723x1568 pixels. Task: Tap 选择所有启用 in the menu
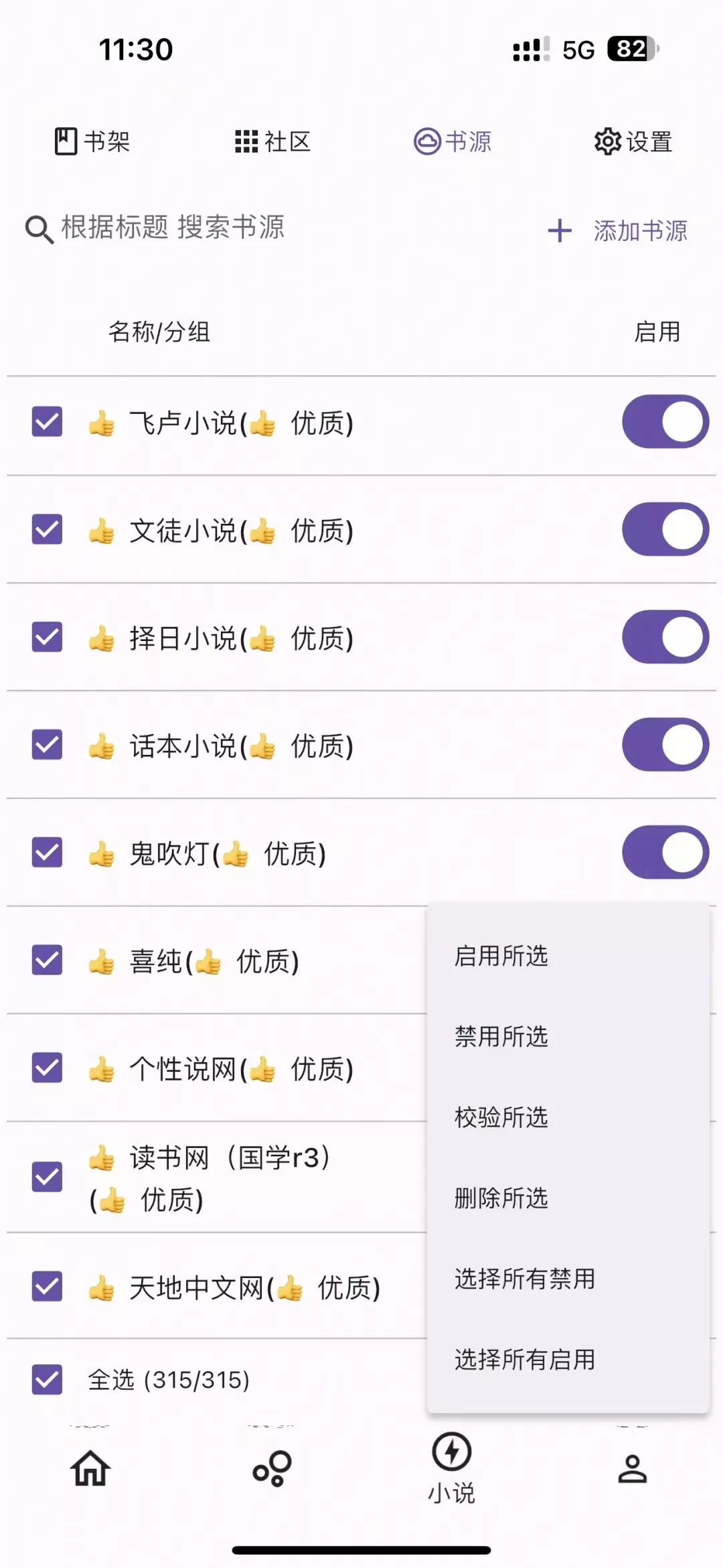point(525,1360)
